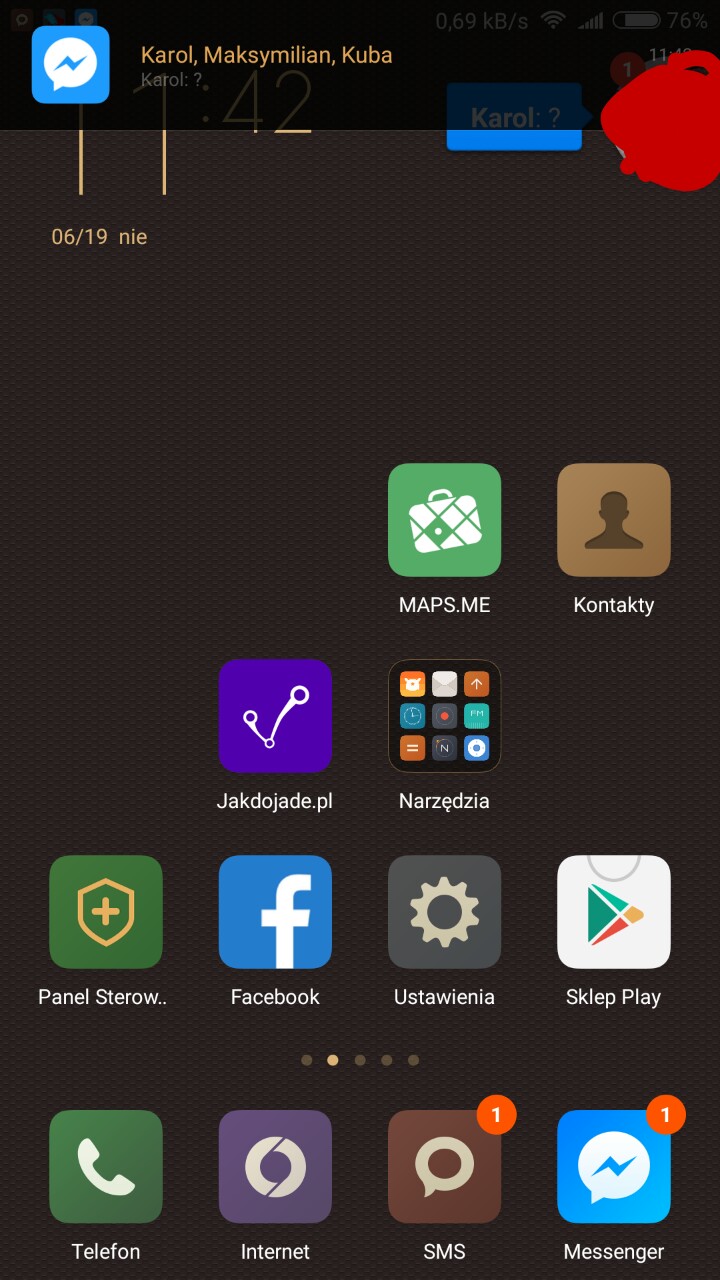Open Panel Sterowania security app

106,912
